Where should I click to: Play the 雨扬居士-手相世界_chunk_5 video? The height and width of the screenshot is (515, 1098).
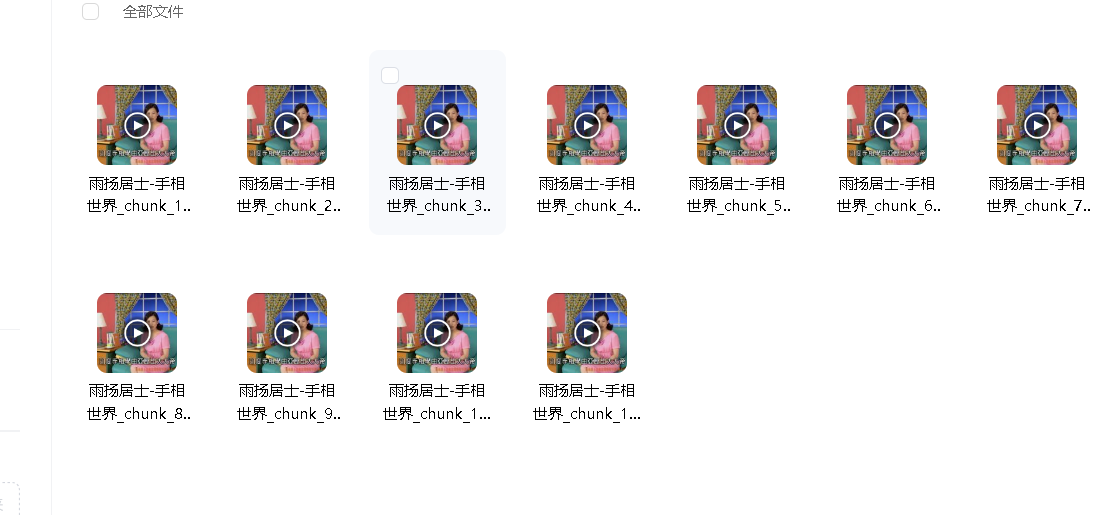tap(737, 125)
